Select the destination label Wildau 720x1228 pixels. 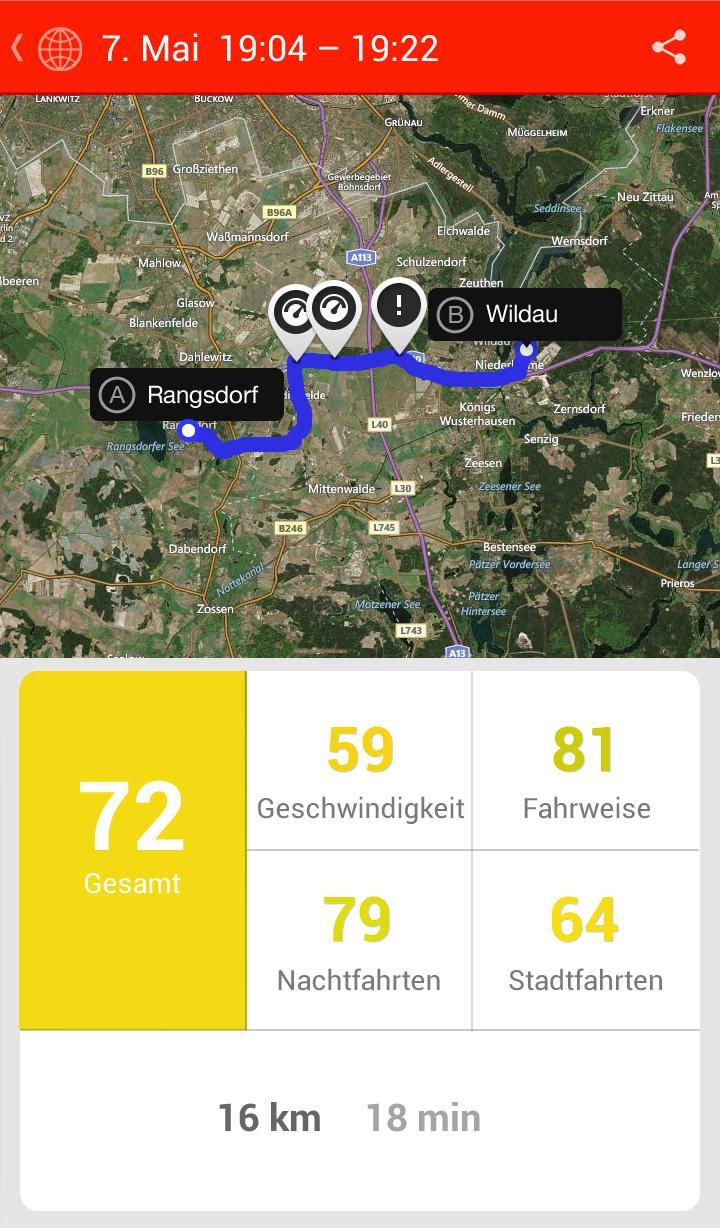click(x=524, y=315)
